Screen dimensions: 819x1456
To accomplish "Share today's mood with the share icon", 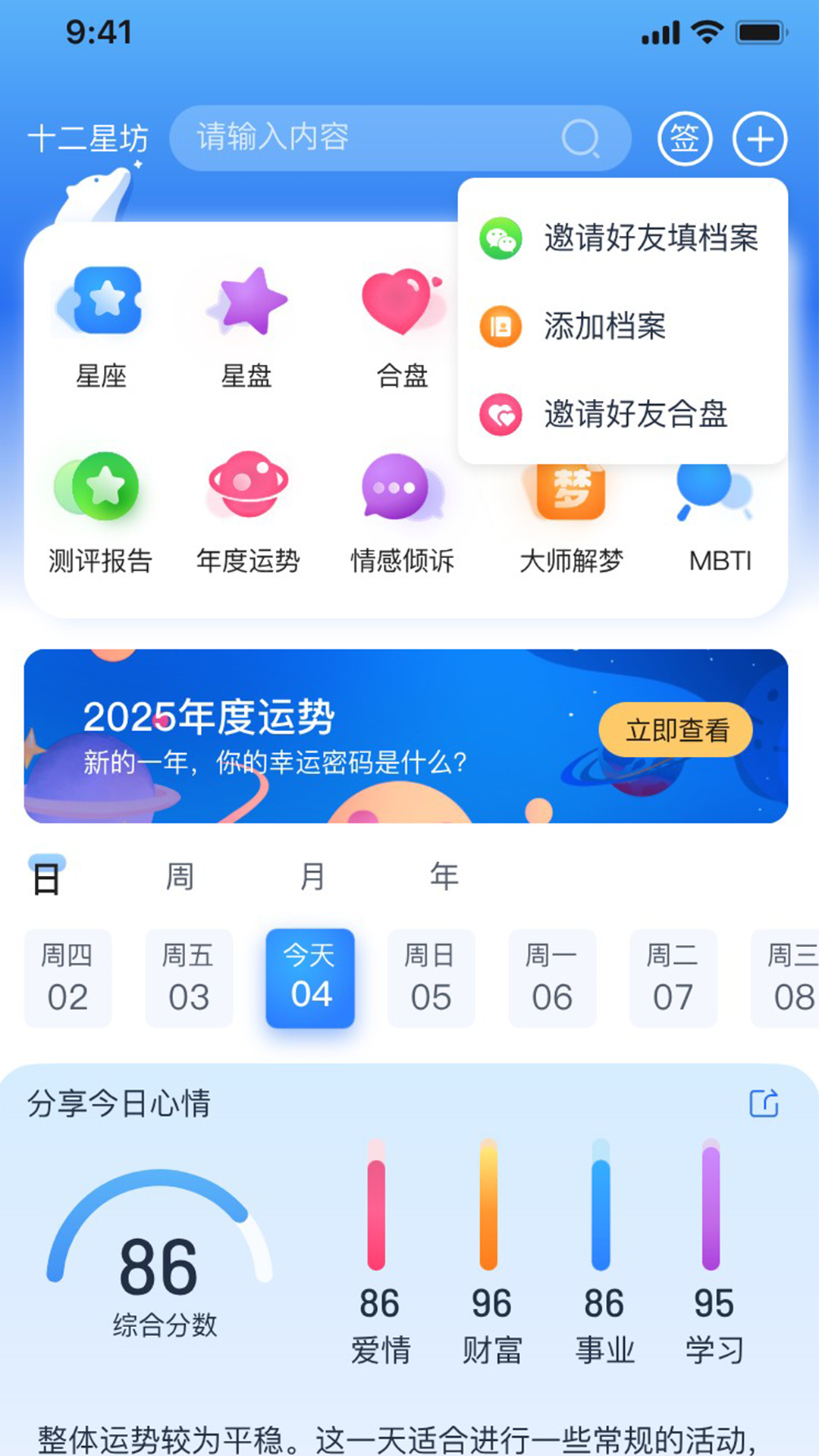I will (x=764, y=1103).
